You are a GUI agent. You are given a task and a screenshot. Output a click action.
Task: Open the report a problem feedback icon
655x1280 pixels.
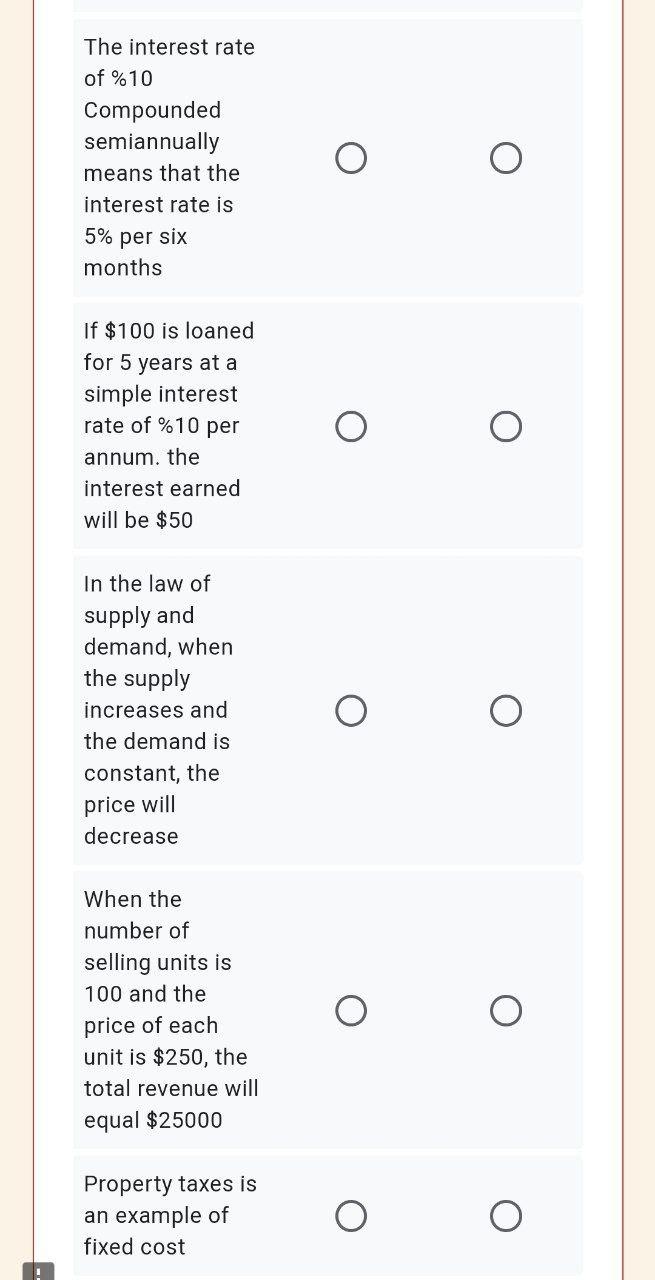tap(38, 1271)
